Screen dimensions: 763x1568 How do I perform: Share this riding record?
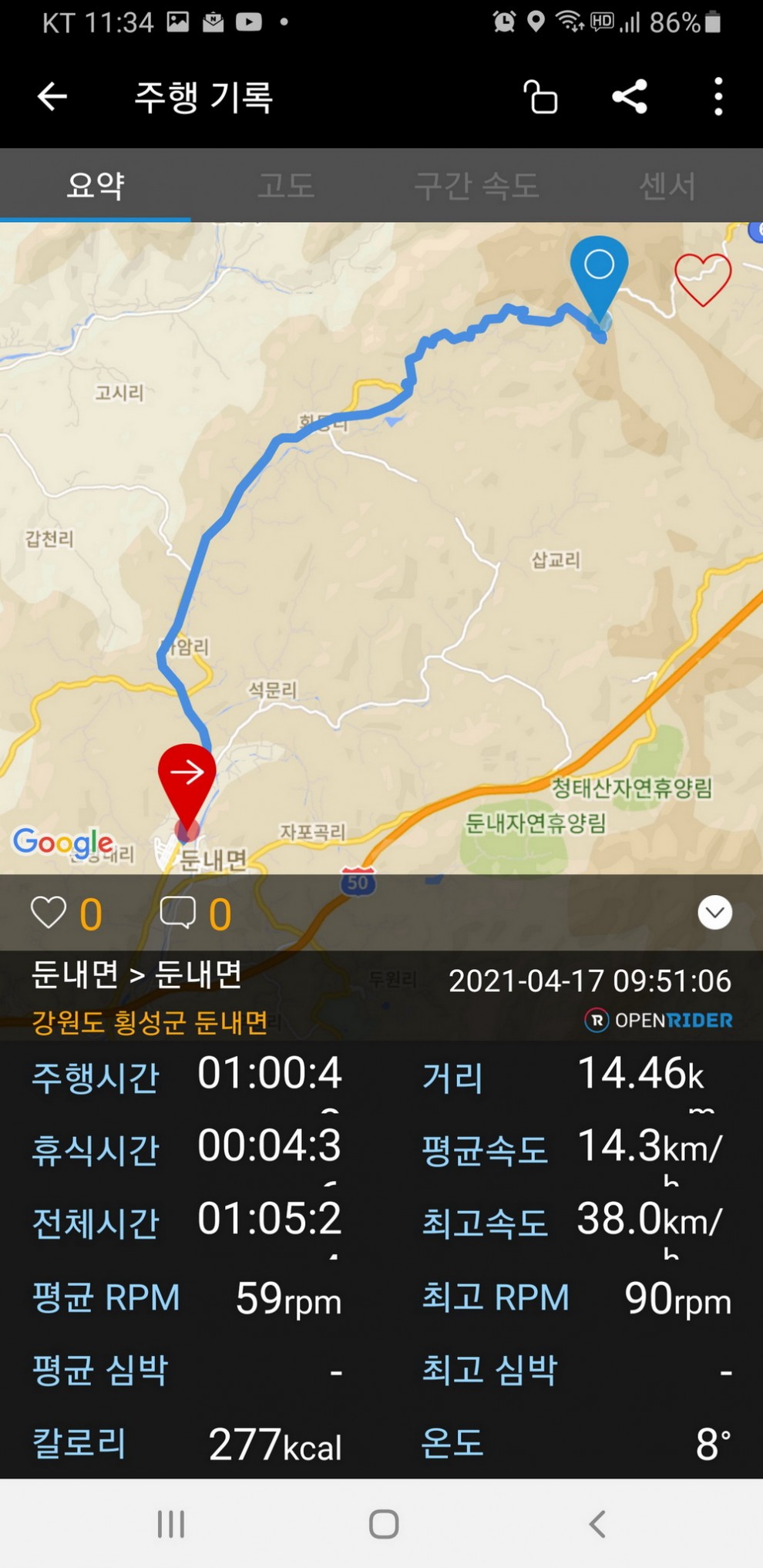tap(630, 97)
